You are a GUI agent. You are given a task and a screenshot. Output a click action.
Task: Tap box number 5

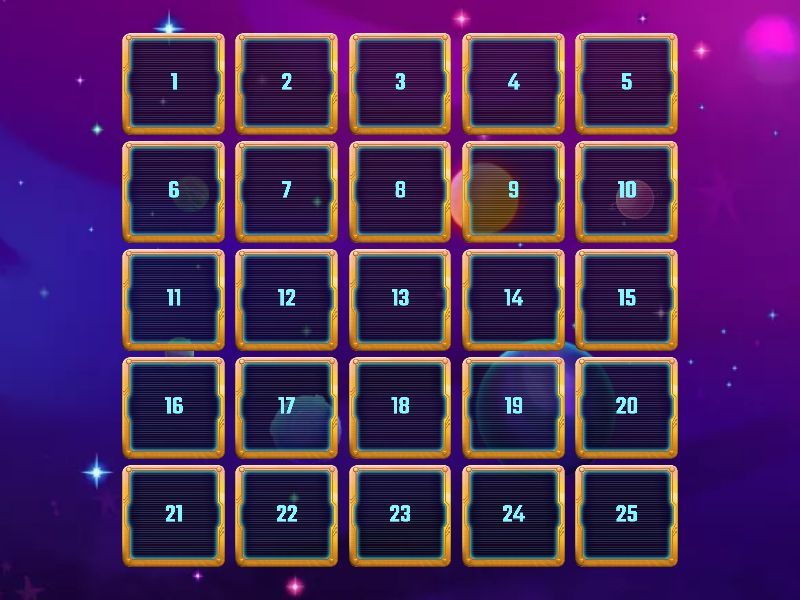[626, 83]
